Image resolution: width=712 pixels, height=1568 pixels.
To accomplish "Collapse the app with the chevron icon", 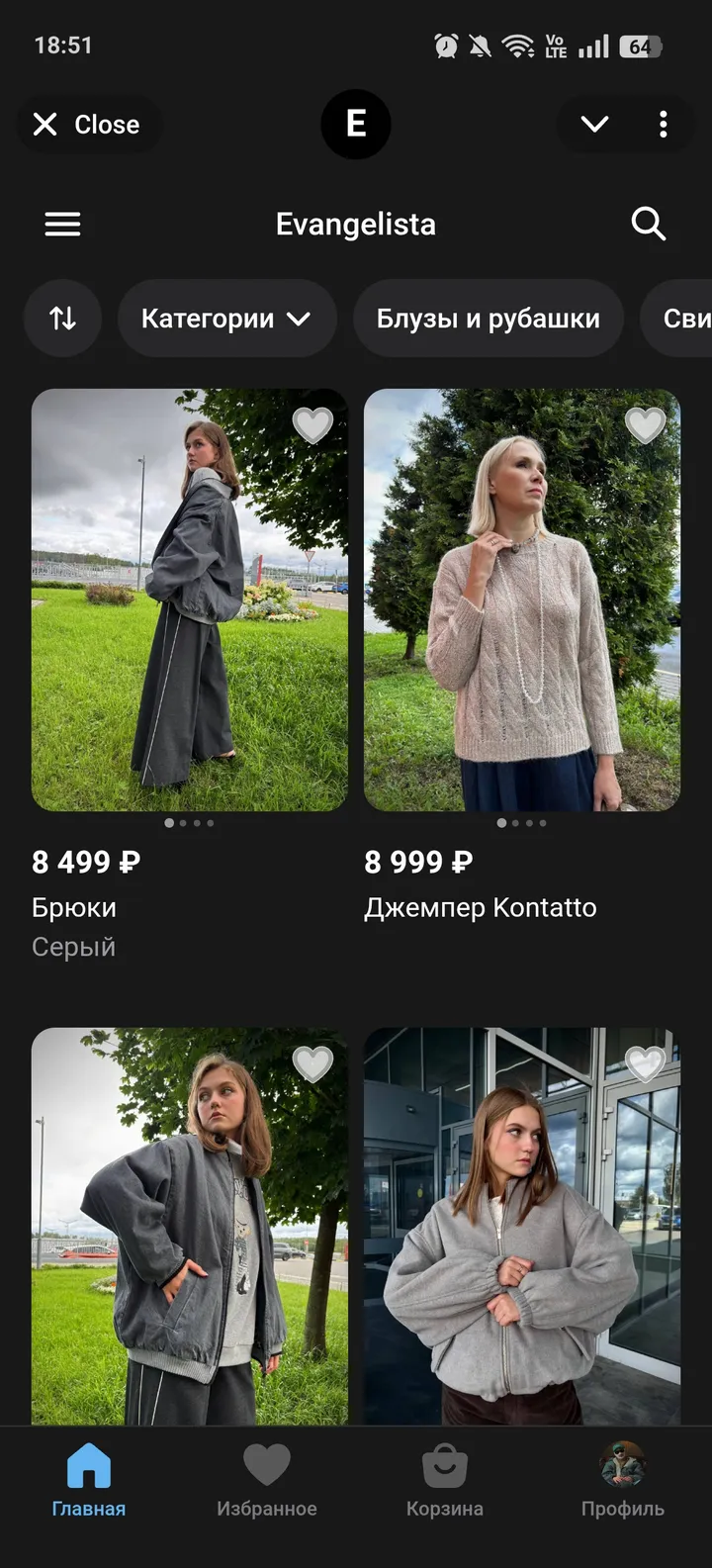I will [594, 125].
